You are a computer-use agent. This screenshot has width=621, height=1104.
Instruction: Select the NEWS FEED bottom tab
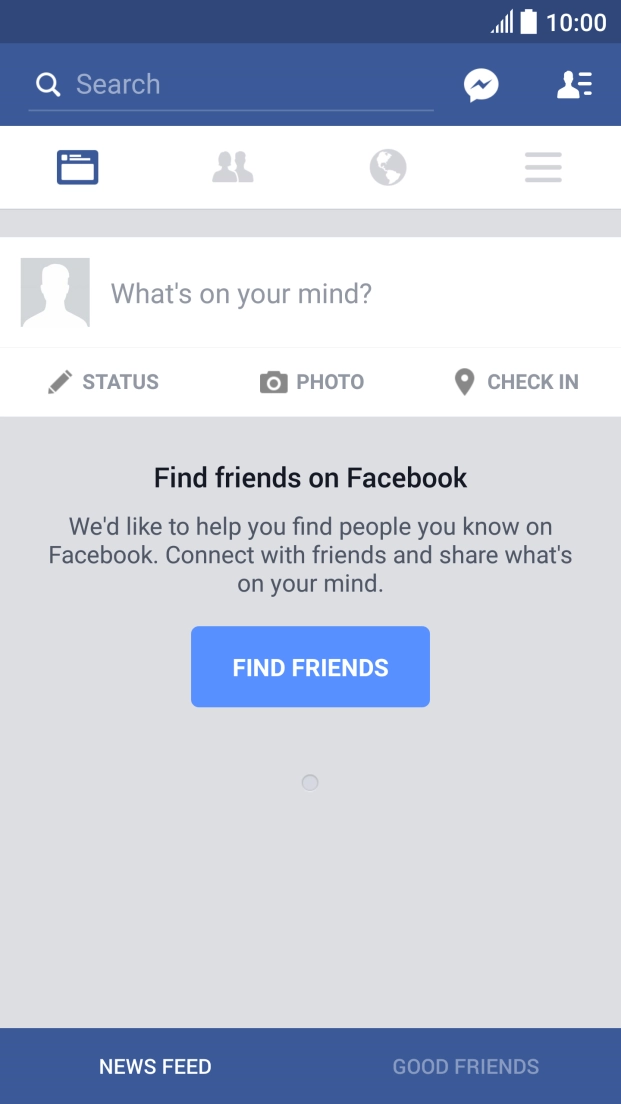point(155,1067)
